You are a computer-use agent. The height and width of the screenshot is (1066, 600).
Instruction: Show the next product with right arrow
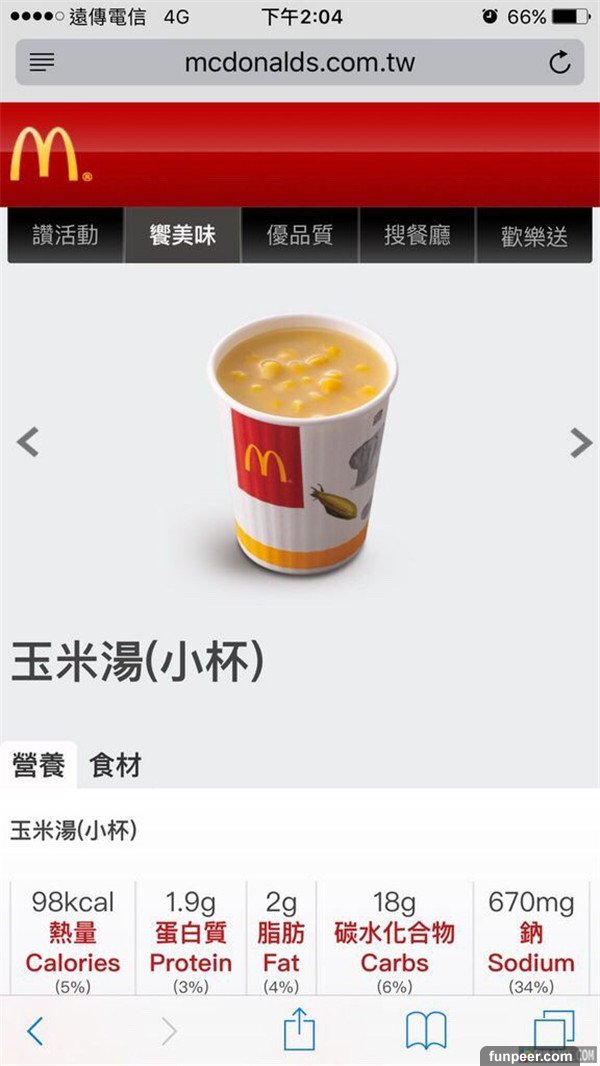(580, 442)
